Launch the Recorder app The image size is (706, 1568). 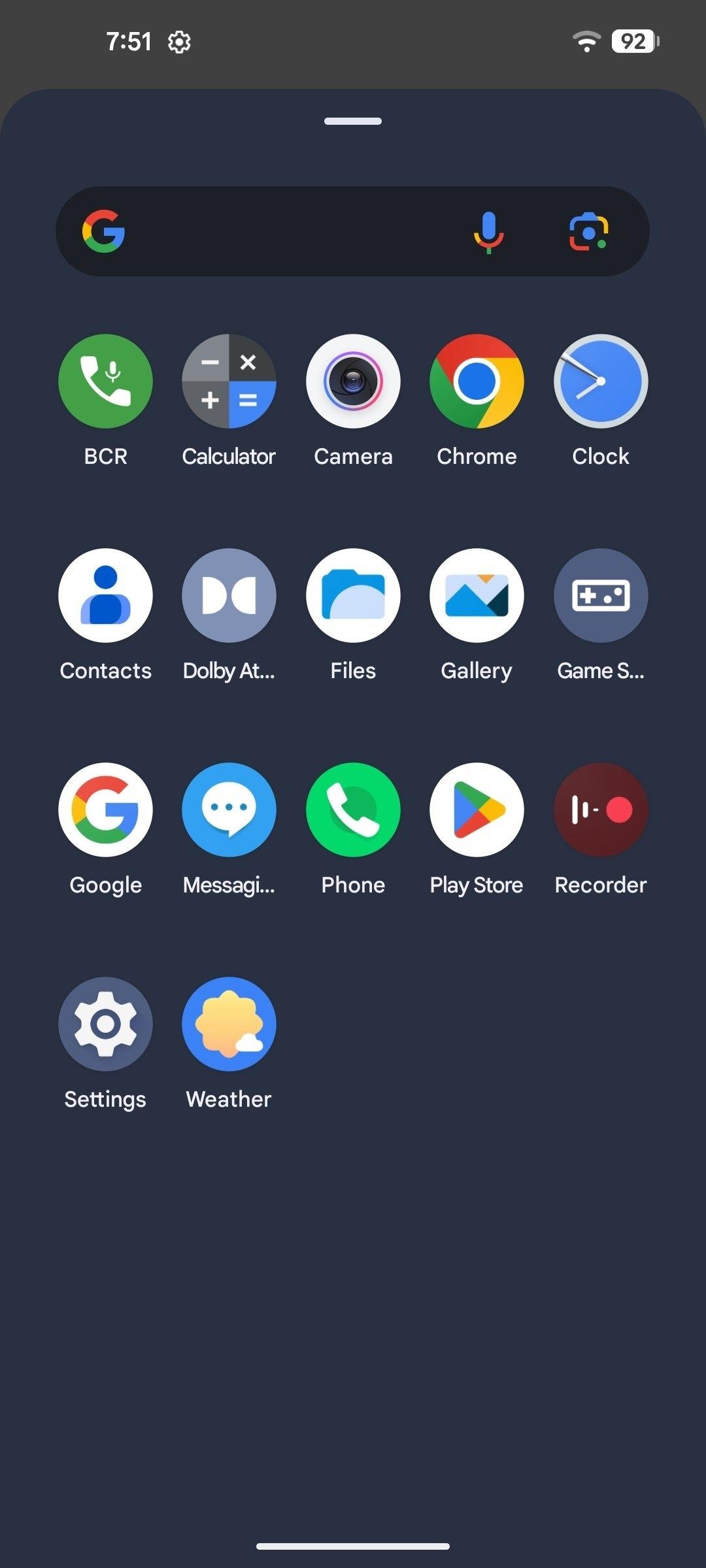(x=601, y=810)
